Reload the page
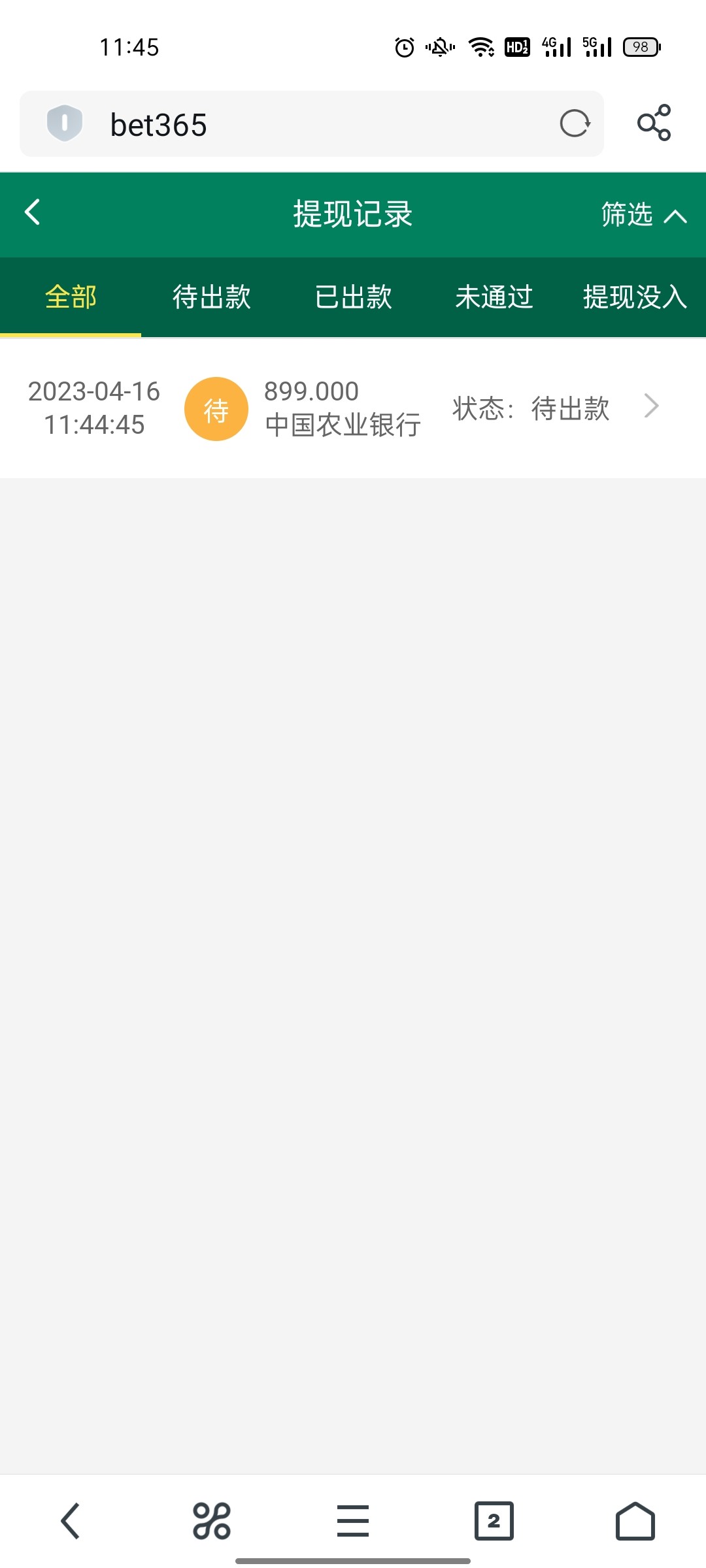This screenshot has width=706, height=1568. (x=575, y=123)
